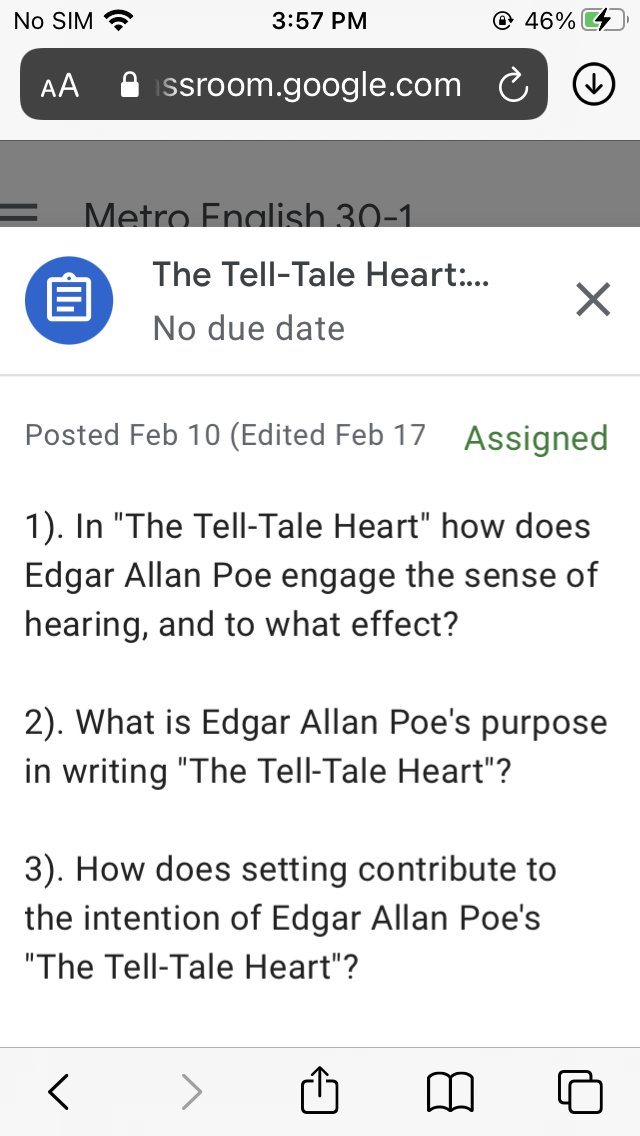This screenshot has height=1136, width=640.
Task: Open the Safari downloads button
Action: (593, 86)
